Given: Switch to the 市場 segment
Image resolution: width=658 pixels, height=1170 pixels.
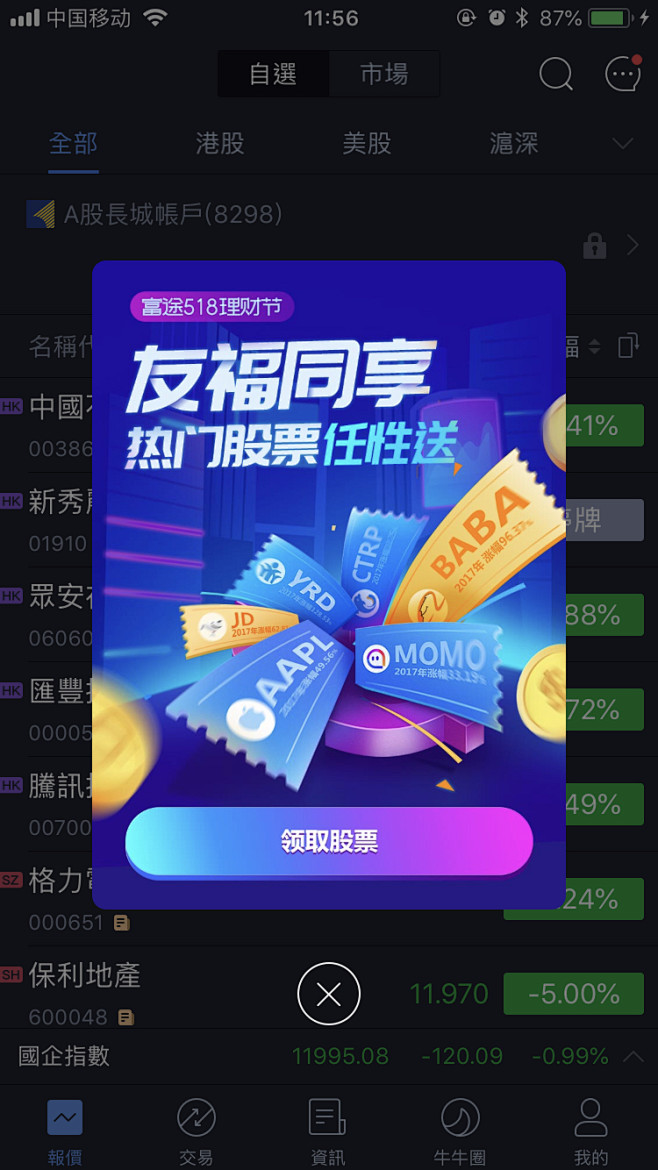Looking at the screenshot, I should 384,74.
